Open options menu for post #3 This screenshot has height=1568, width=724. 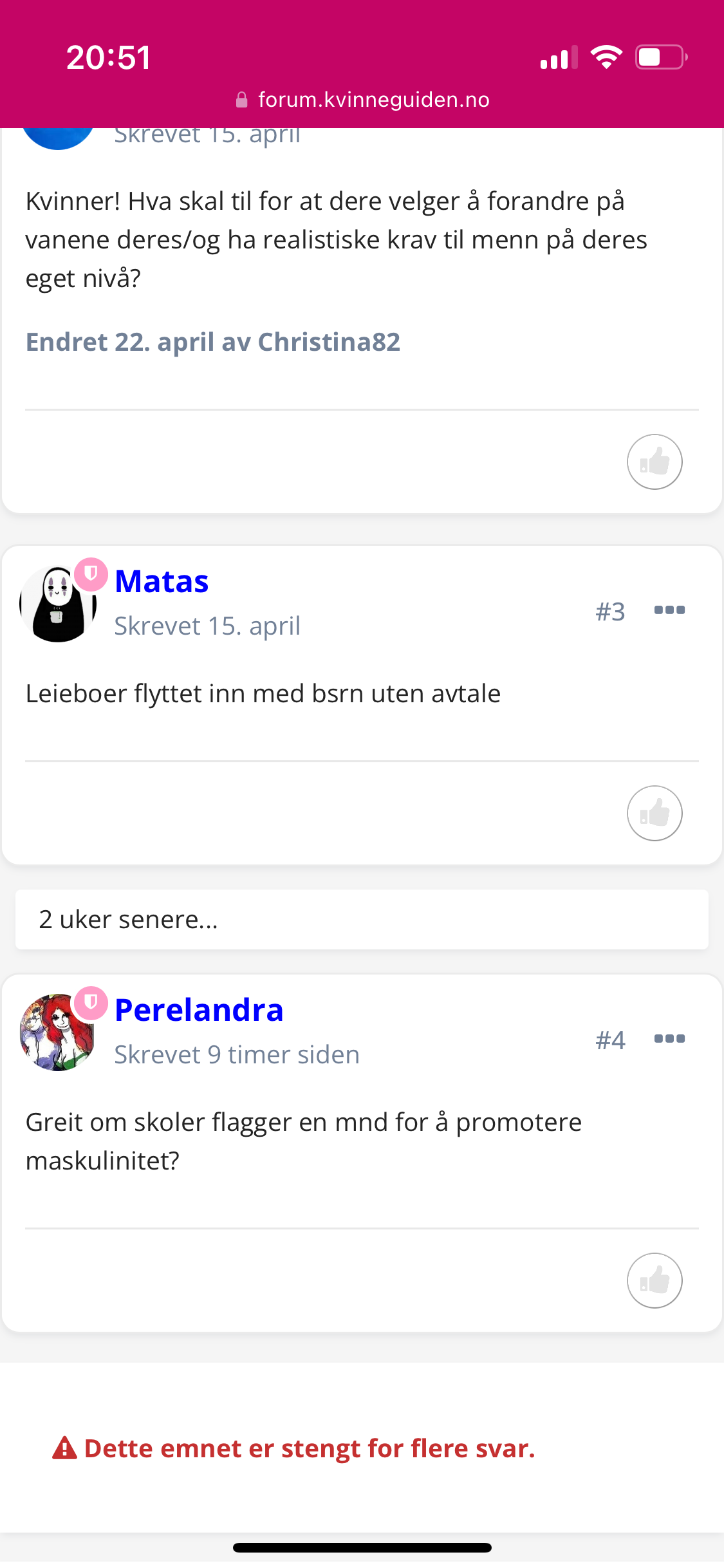pyautogui.click(x=669, y=610)
